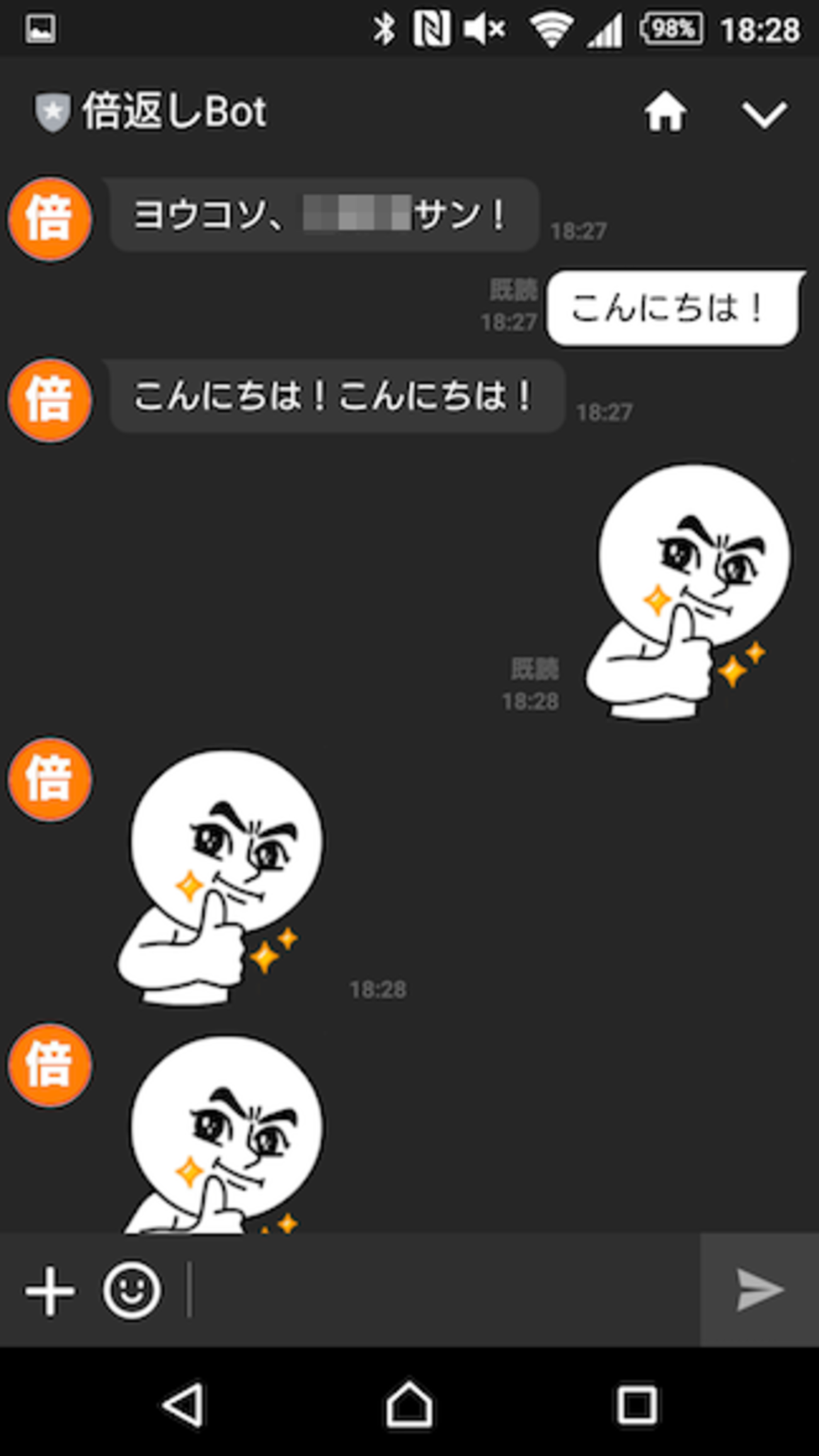The image size is (819, 1456).
Task: Open the plus attachment menu
Action: 50,1291
